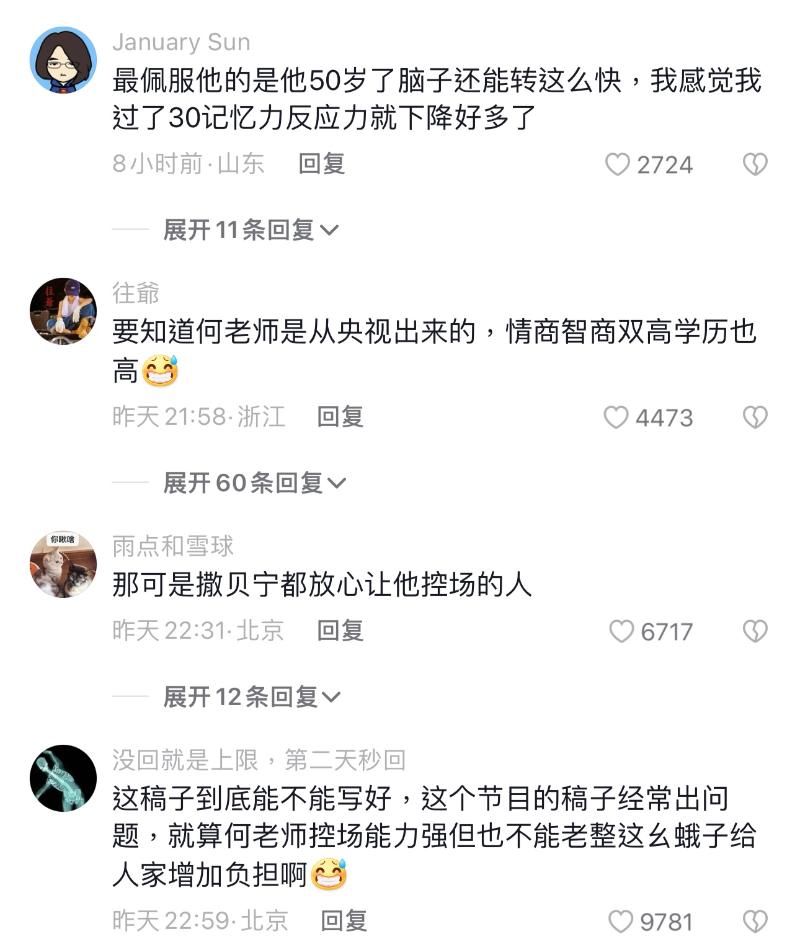This screenshot has width=800, height=947.
Task: Dislike 雨点和雪球's comment
Action: [755, 631]
